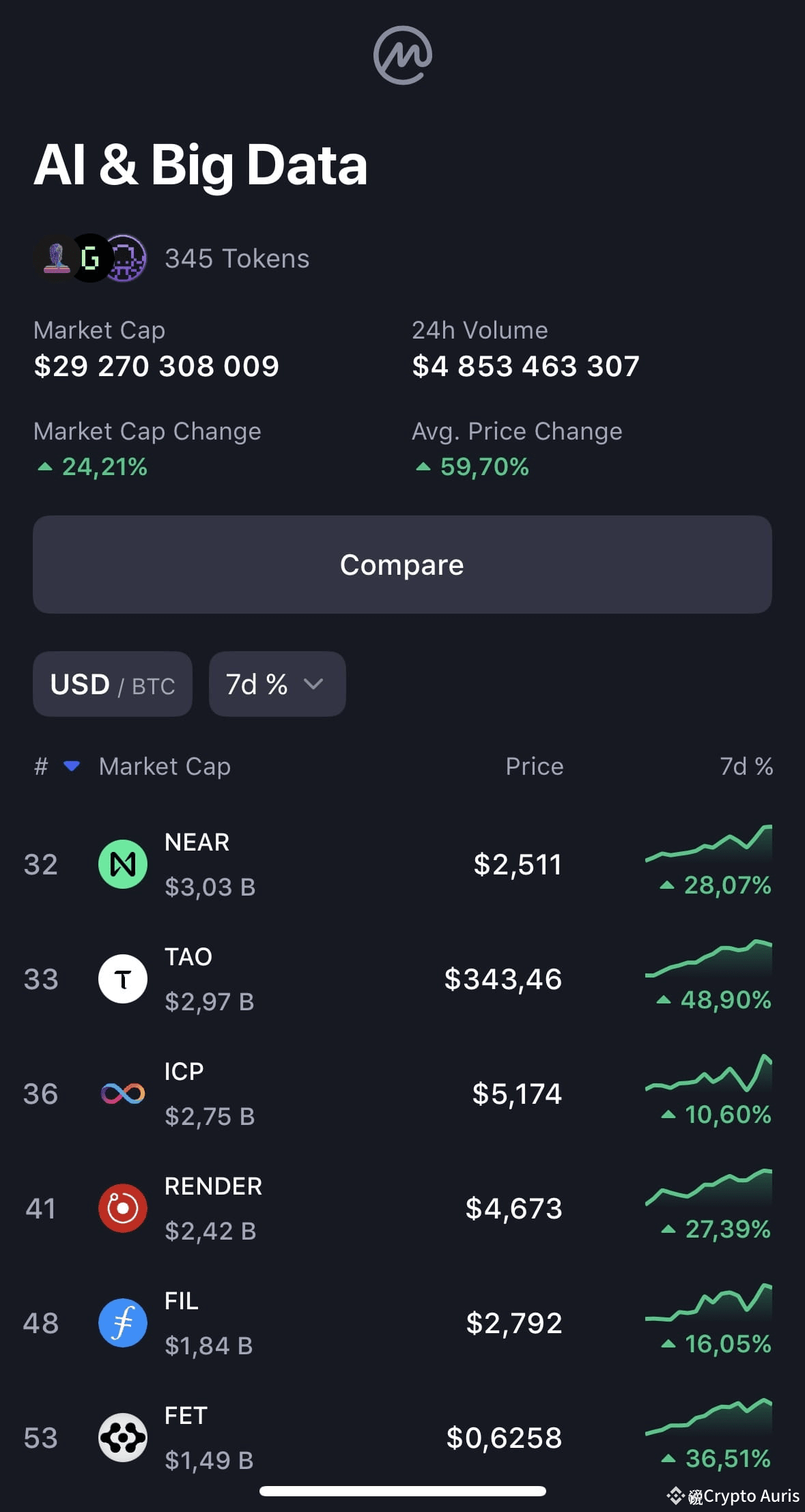Expand the chevron on the 7d % selector

coord(314,685)
